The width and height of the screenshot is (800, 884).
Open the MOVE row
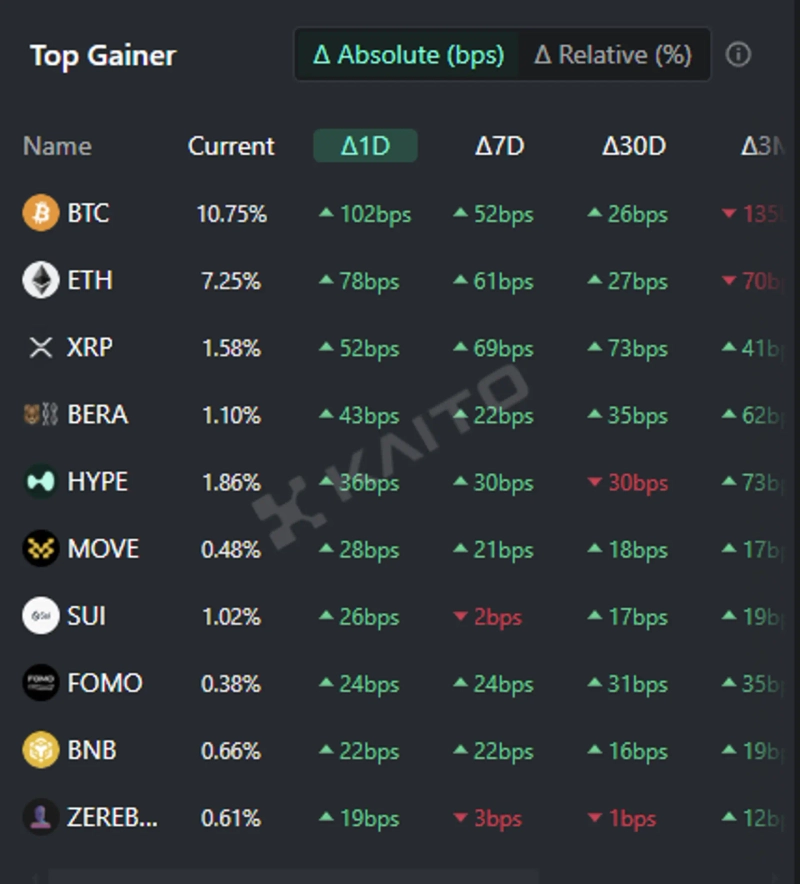tap(103, 548)
